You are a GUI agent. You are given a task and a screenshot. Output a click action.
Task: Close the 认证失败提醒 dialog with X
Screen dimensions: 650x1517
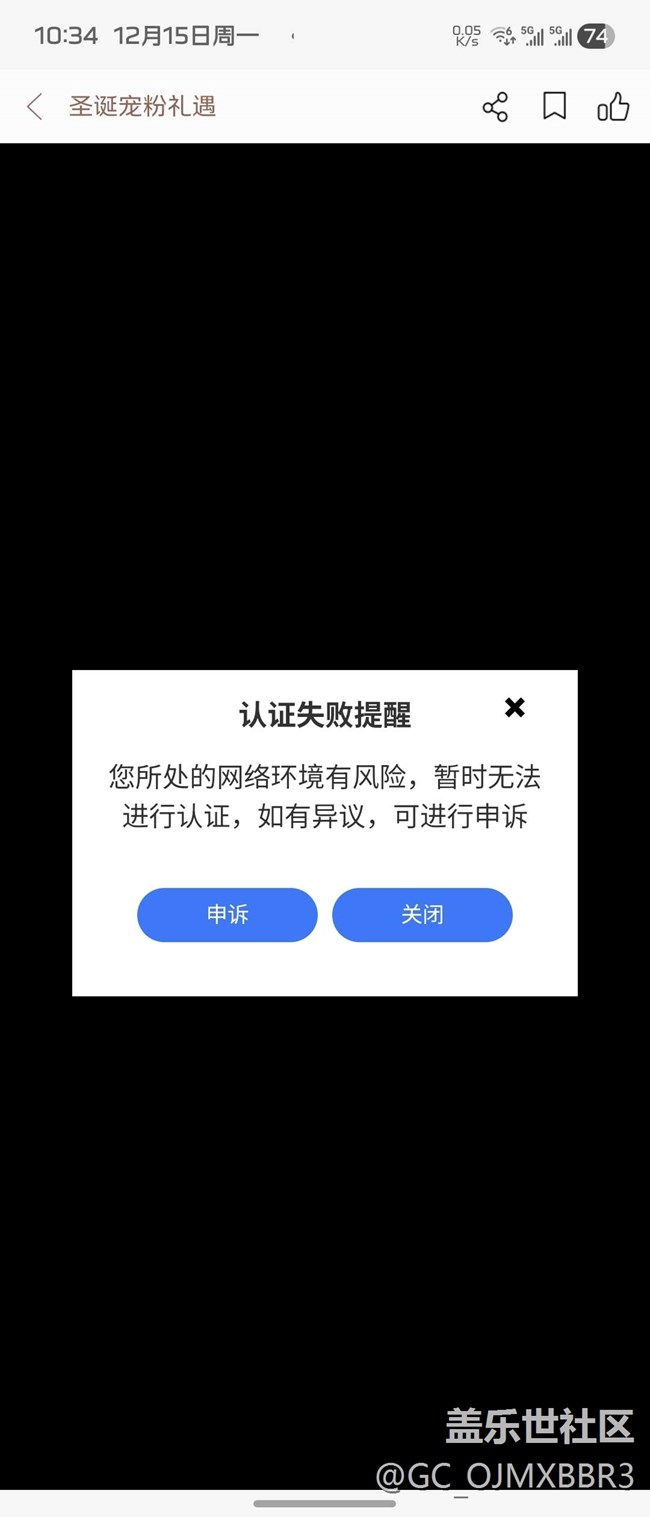[x=515, y=708]
